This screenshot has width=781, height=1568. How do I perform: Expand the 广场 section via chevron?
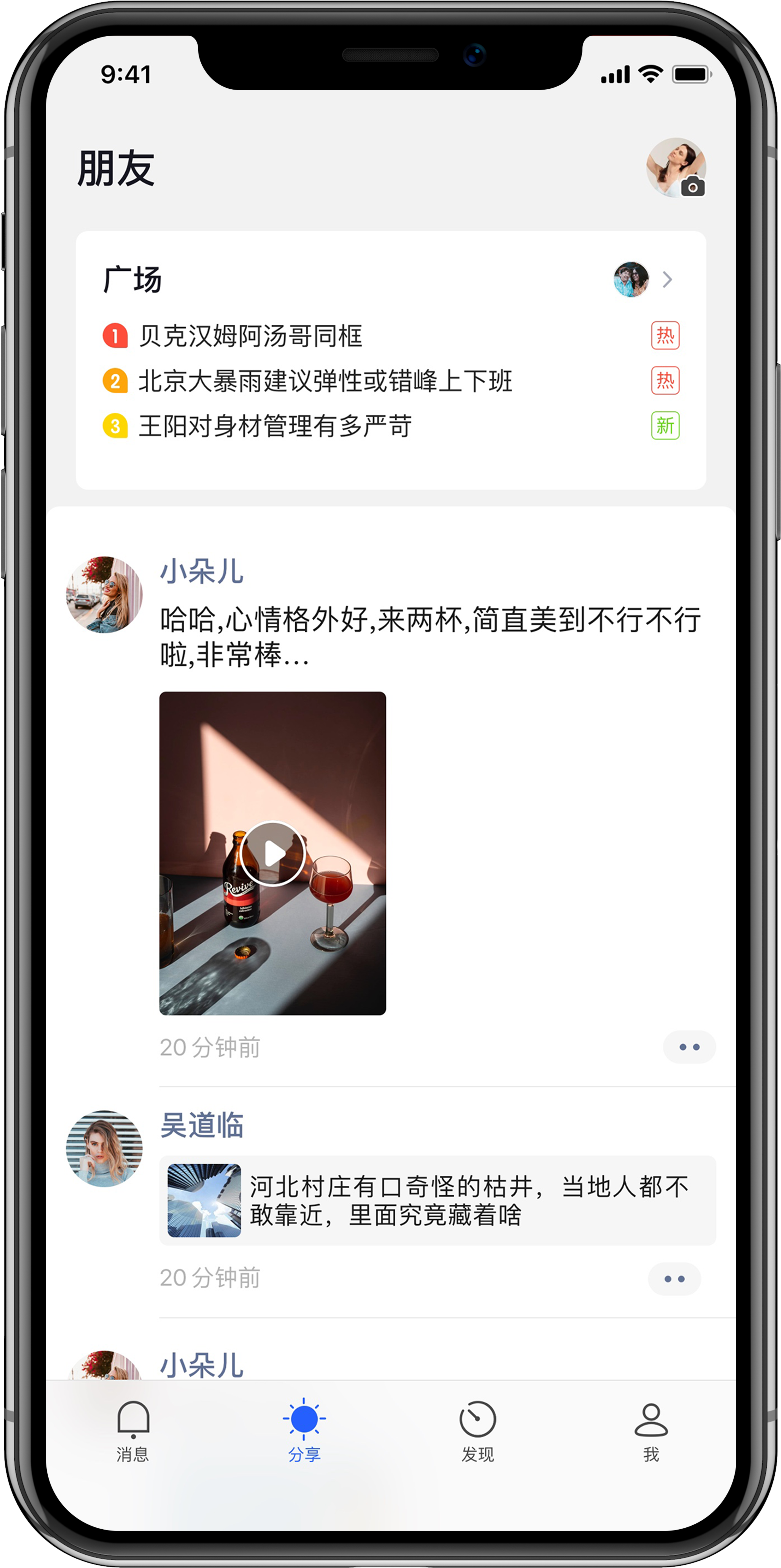(667, 279)
